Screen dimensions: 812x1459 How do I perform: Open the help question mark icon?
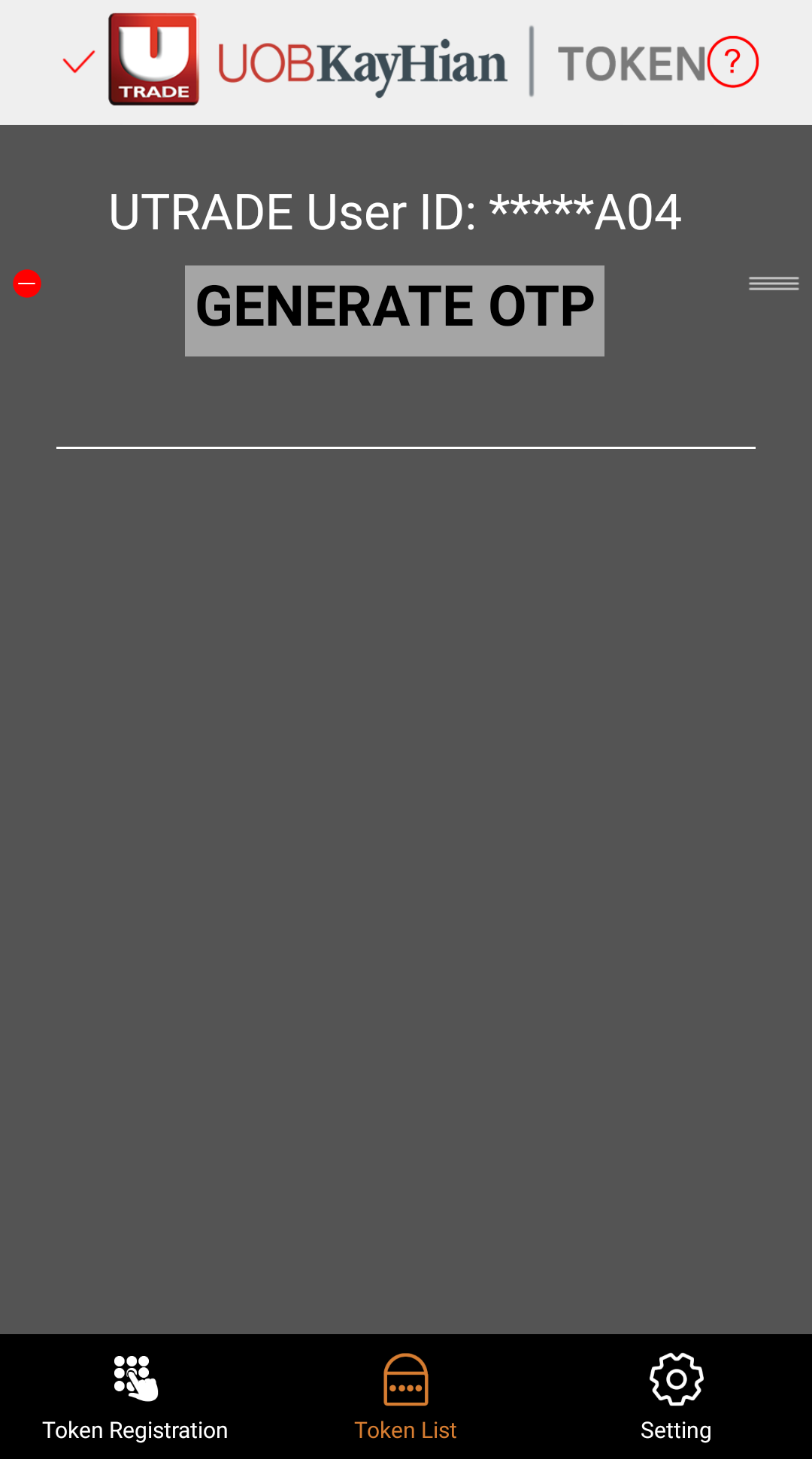point(732,62)
